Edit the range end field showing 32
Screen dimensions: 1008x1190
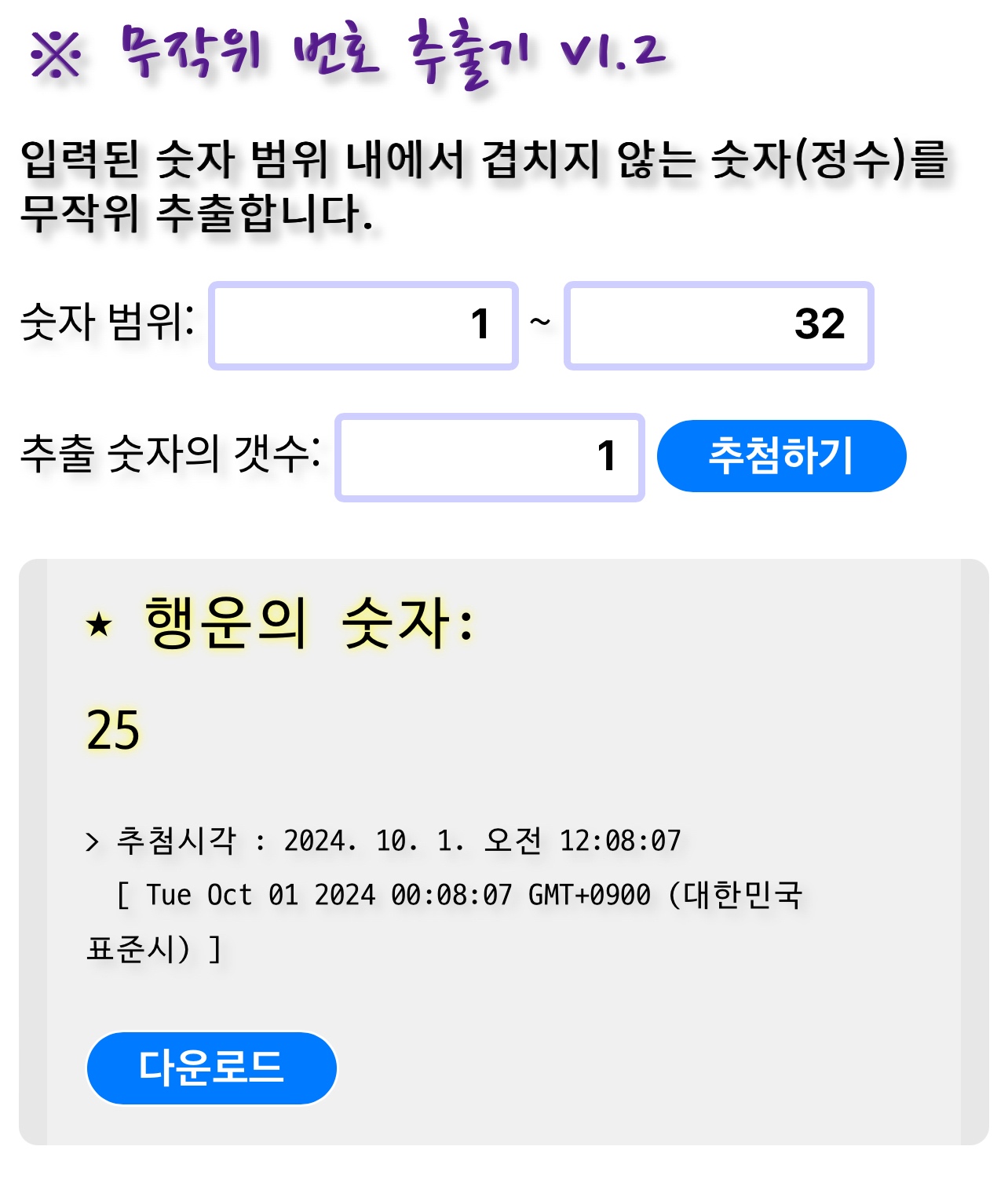click(718, 325)
